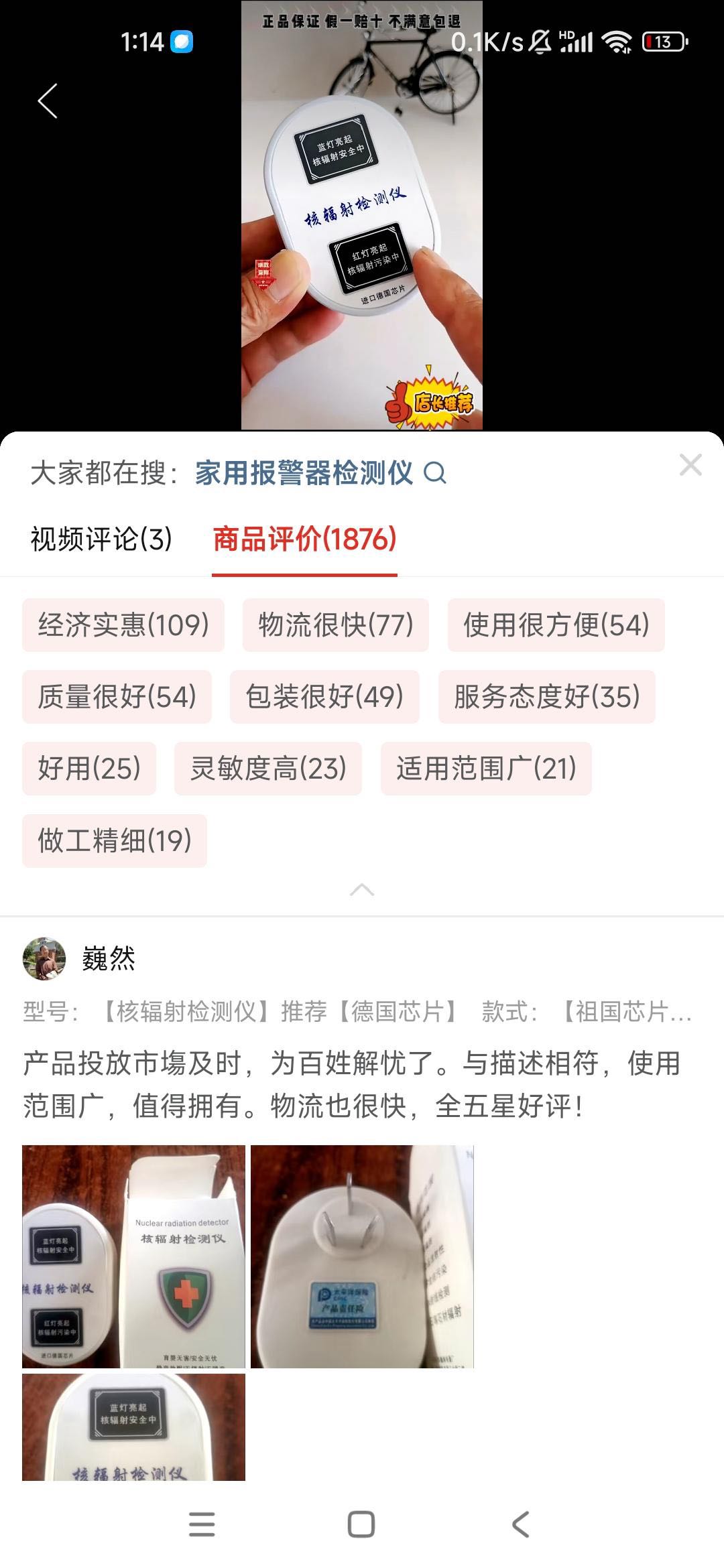The image size is (724, 1568).
Task: Tap the 做工精细(19) chip
Action: pos(115,840)
